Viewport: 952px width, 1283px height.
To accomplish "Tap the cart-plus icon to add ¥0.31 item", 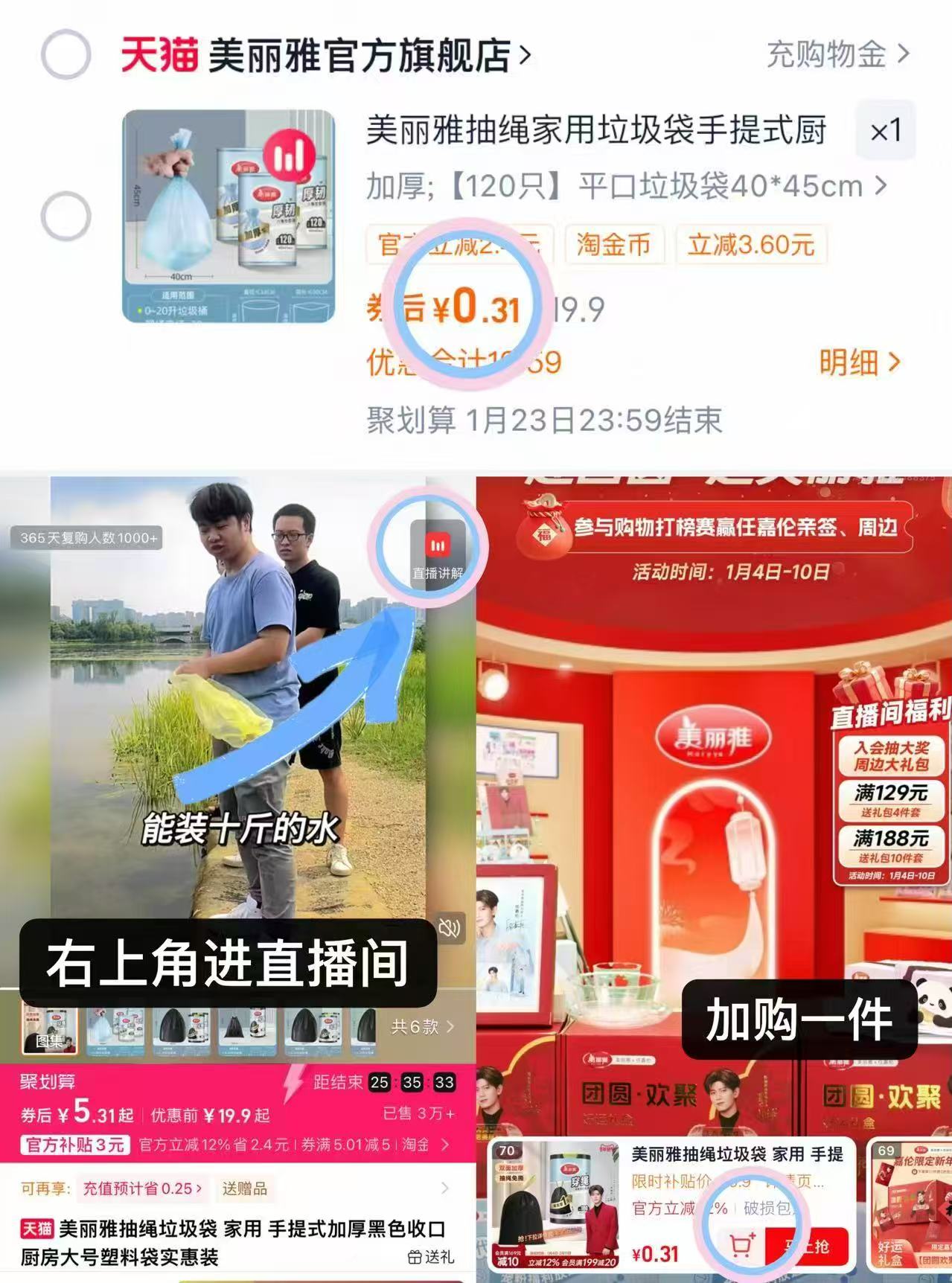I will pyautogui.click(x=741, y=1244).
